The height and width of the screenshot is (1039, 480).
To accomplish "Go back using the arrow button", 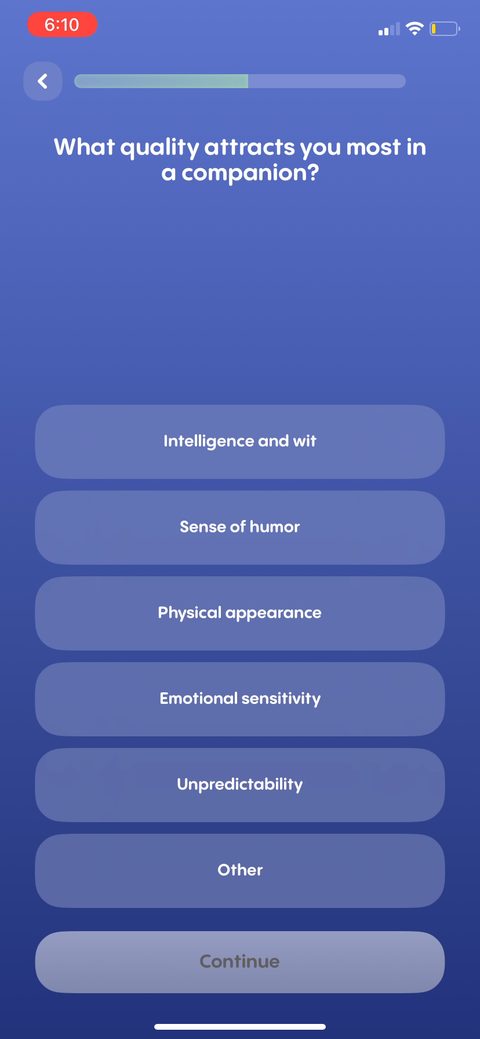I will tap(42, 82).
